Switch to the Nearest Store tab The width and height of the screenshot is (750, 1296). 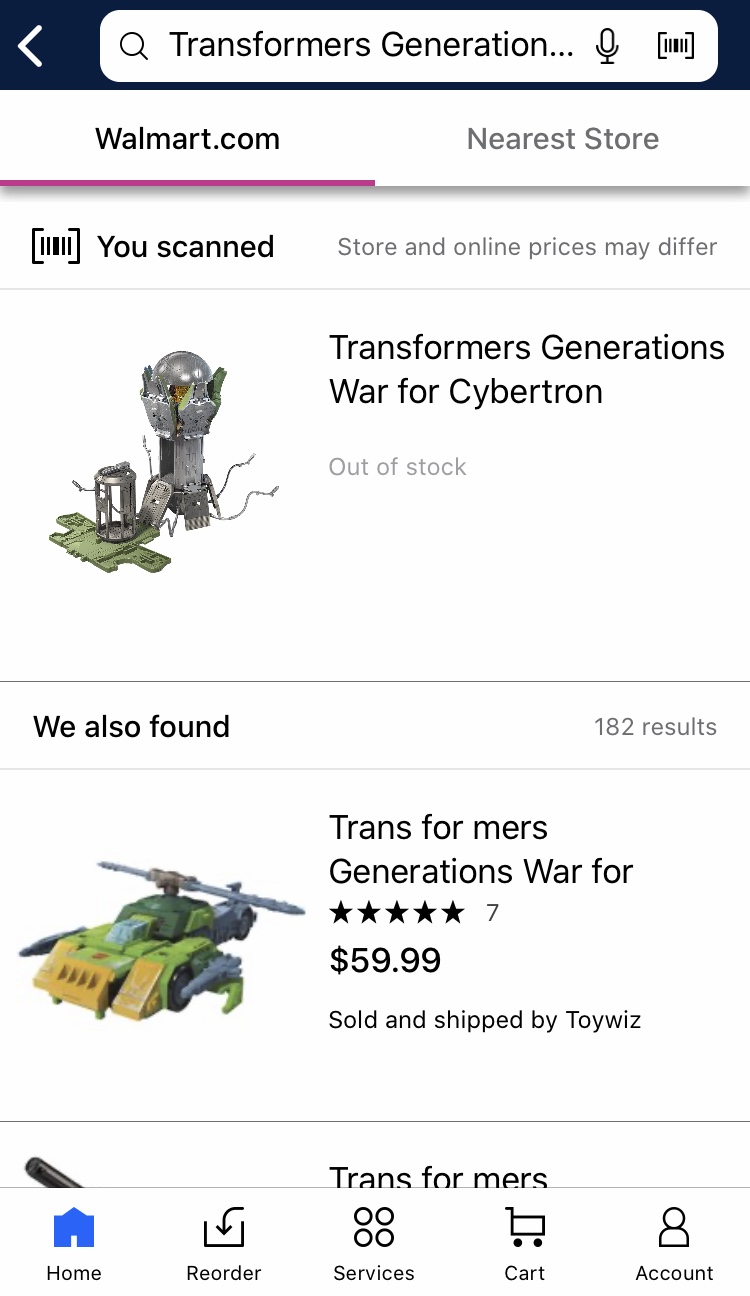[x=562, y=139]
